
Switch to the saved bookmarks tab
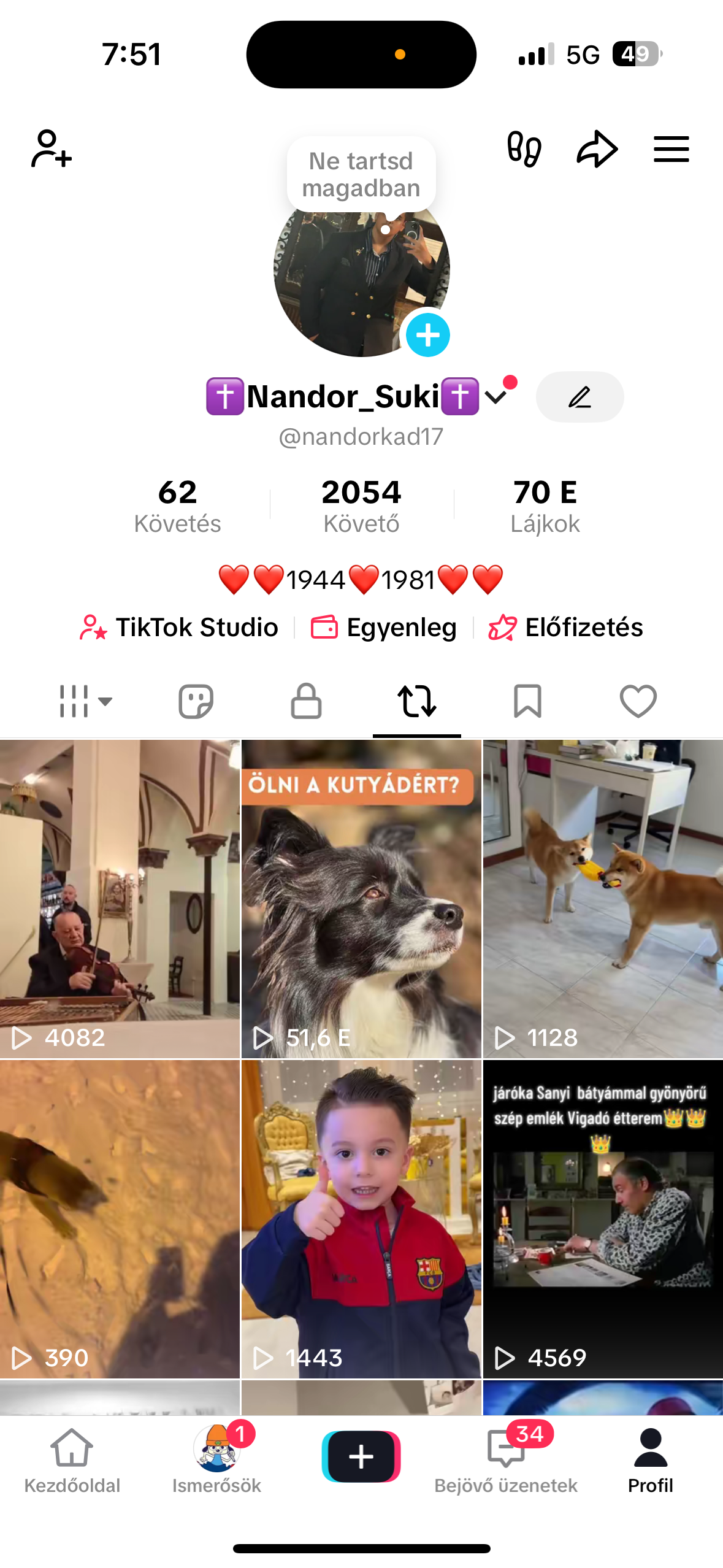tap(527, 701)
